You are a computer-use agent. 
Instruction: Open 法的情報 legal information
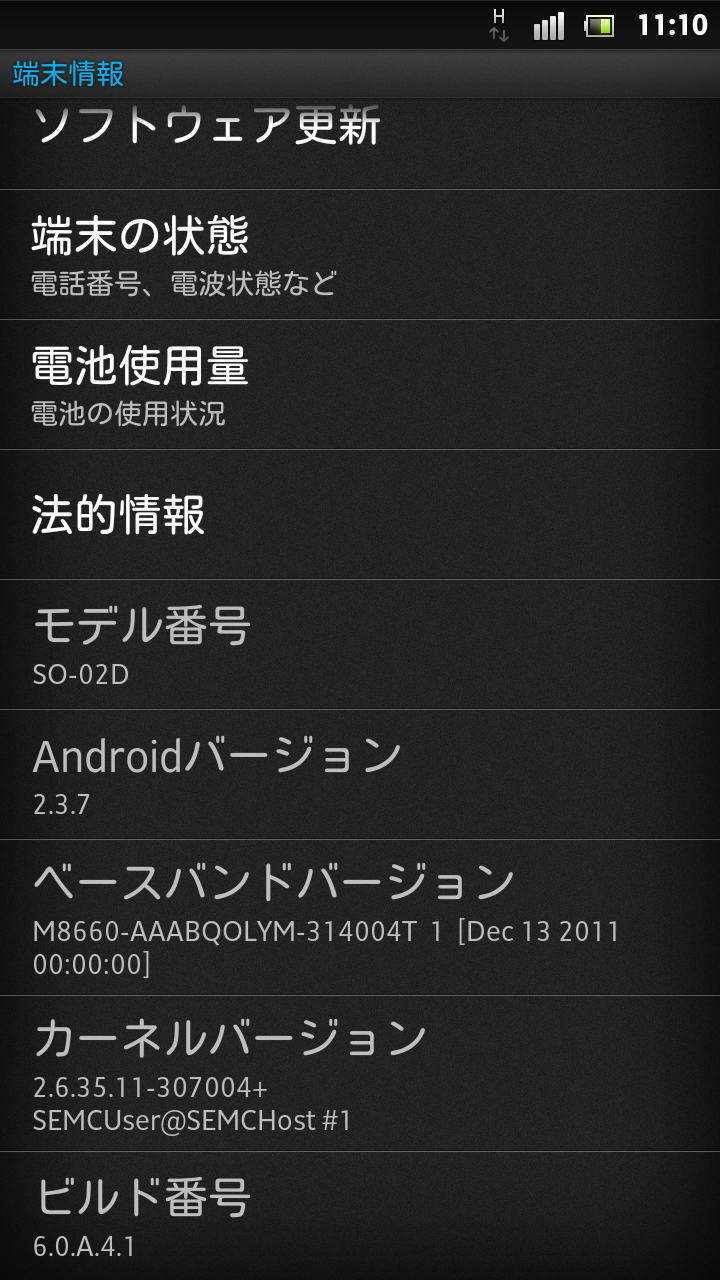click(x=360, y=515)
